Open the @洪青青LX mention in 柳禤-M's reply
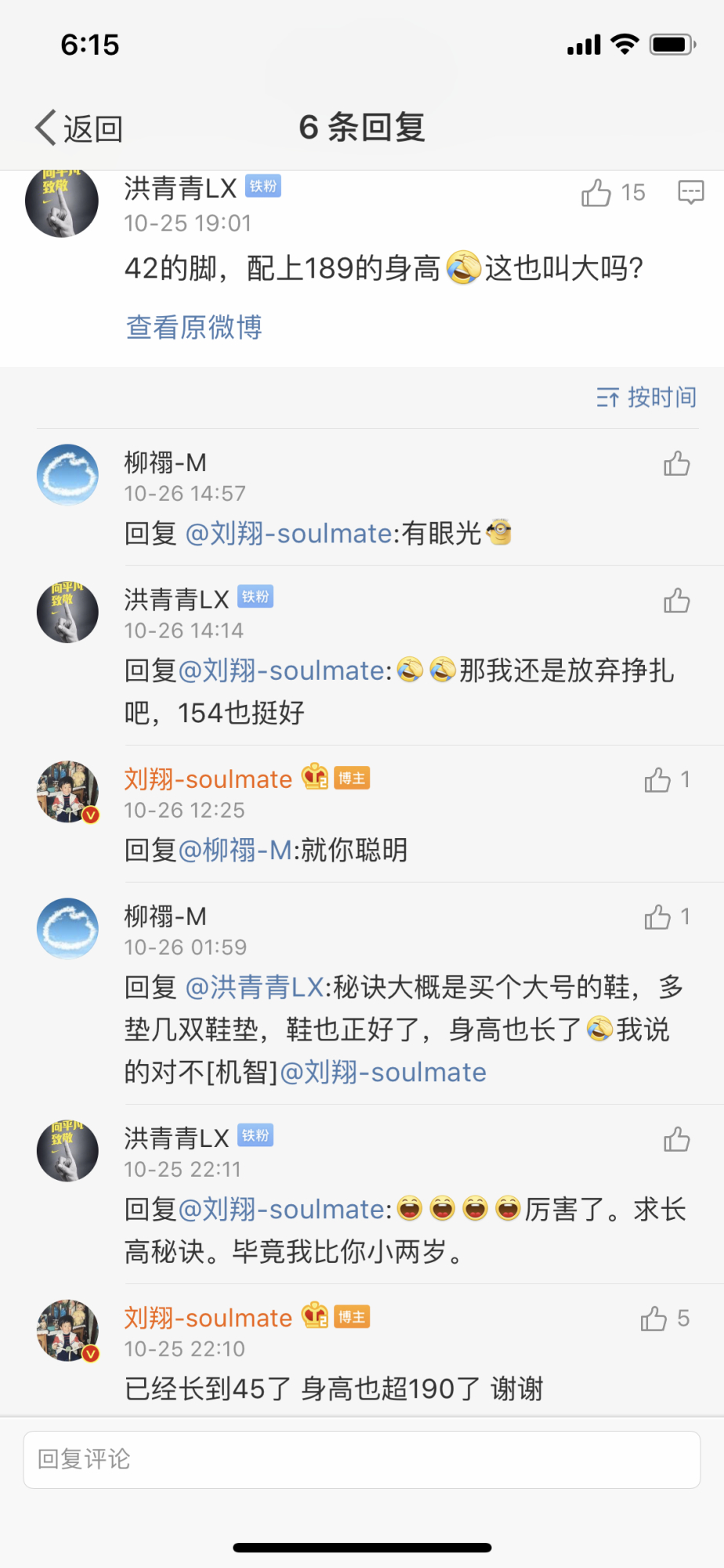 pyautogui.click(x=255, y=987)
